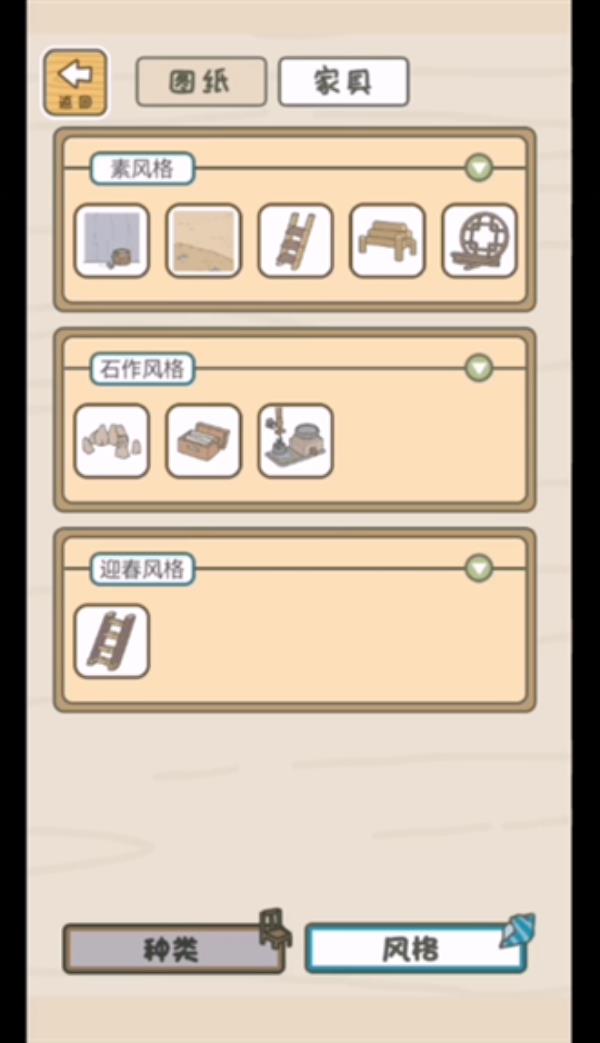Sort by 种类 category
The image size is (600, 1043).
click(172, 949)
